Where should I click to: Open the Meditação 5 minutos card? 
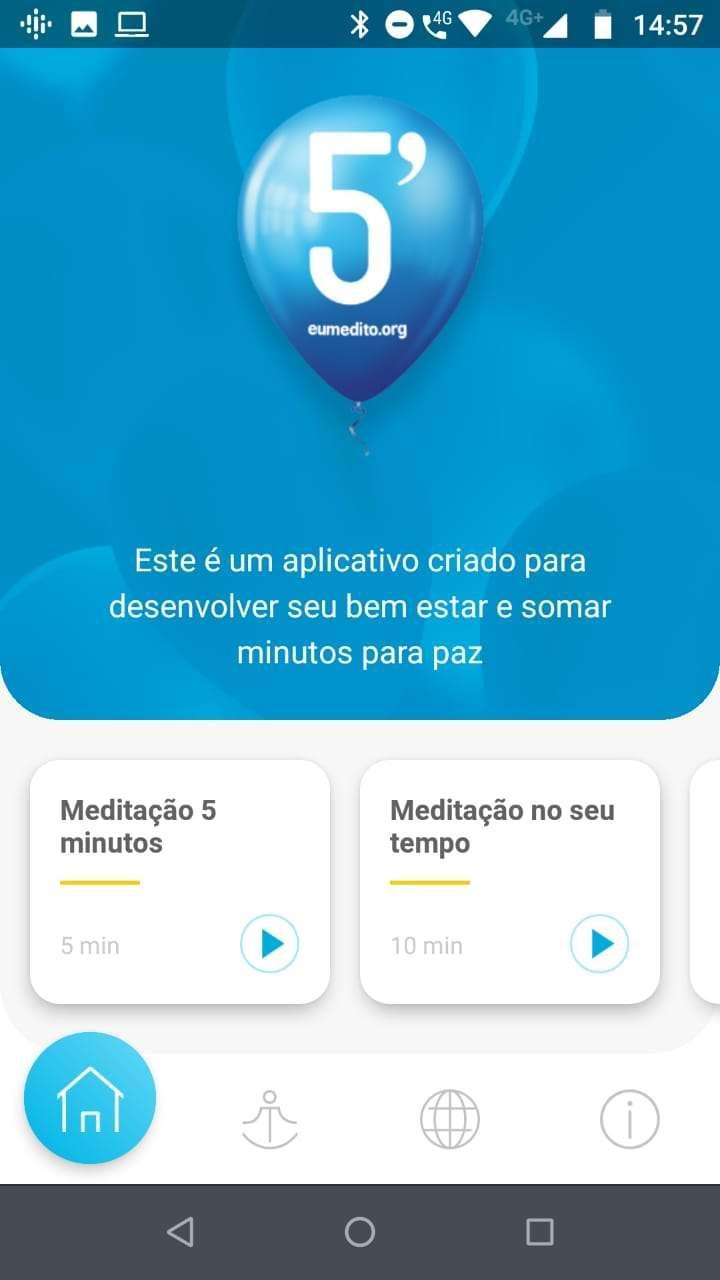pos(180,882)
